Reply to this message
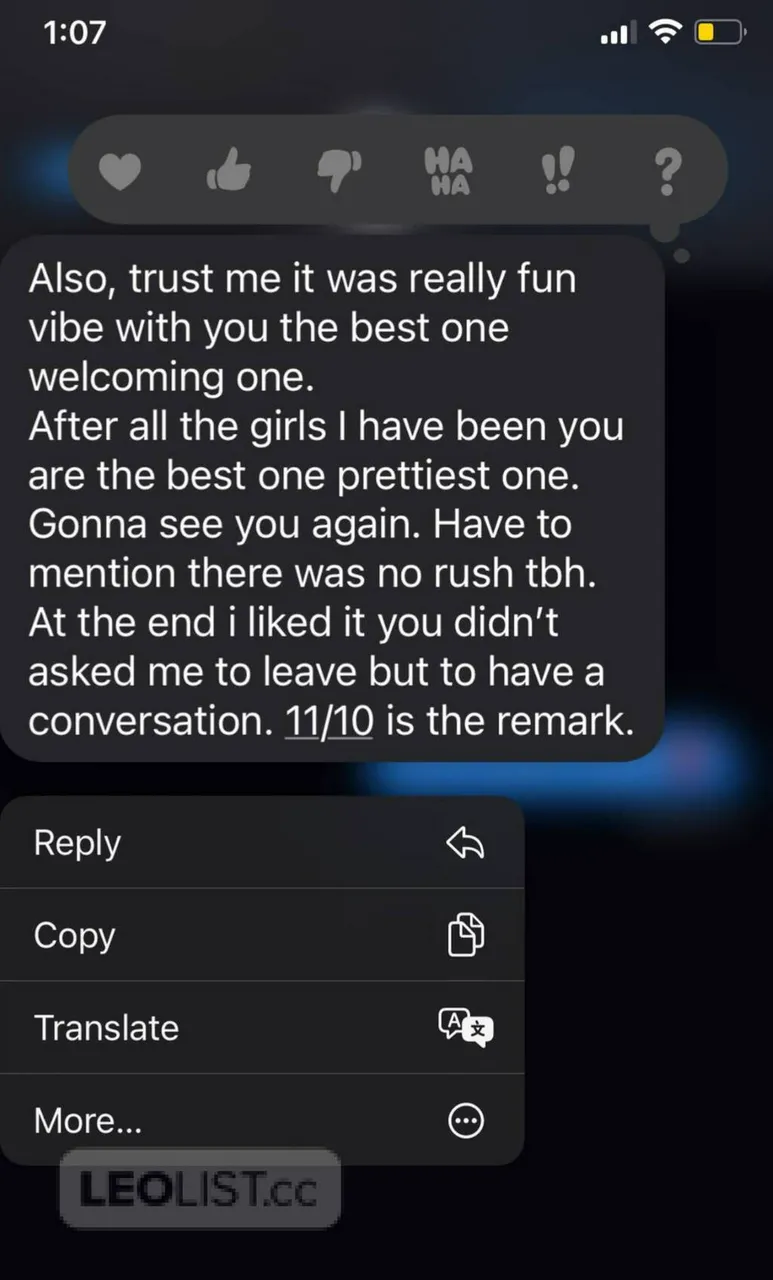773x1280 pixels. tap(262, 843)
